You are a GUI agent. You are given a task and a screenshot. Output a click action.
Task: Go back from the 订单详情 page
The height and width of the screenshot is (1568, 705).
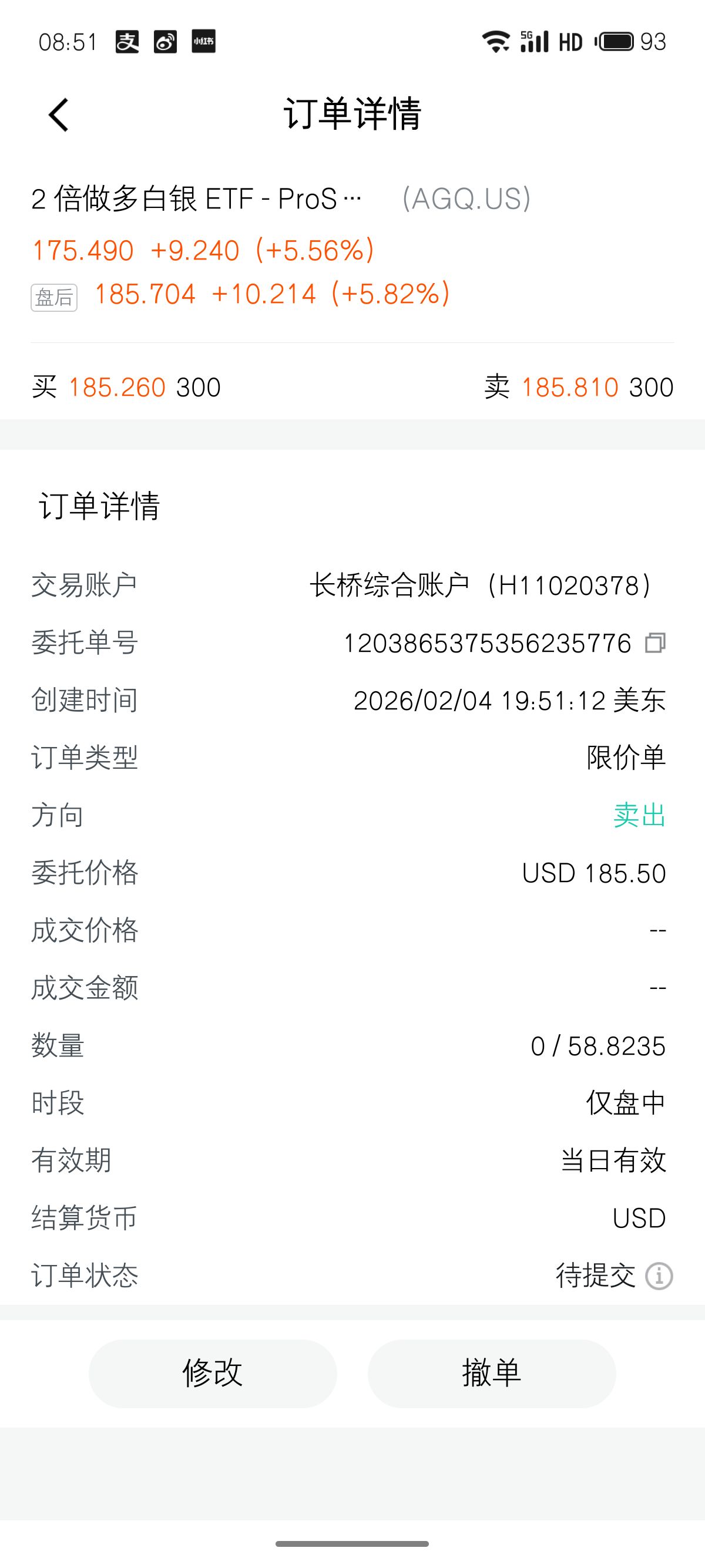point(59,115)
